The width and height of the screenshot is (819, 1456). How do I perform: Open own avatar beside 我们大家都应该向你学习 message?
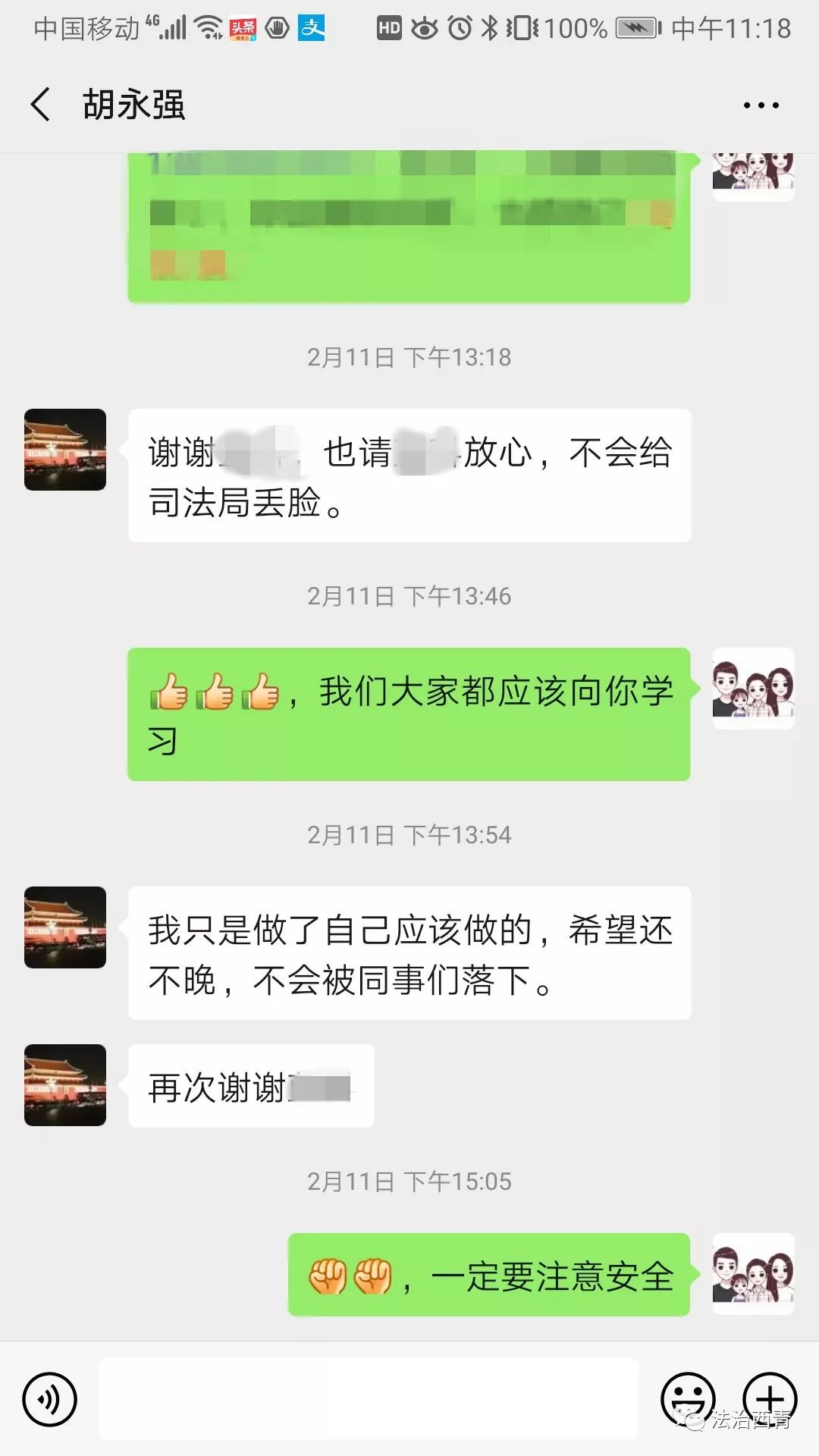coord(753,689)
